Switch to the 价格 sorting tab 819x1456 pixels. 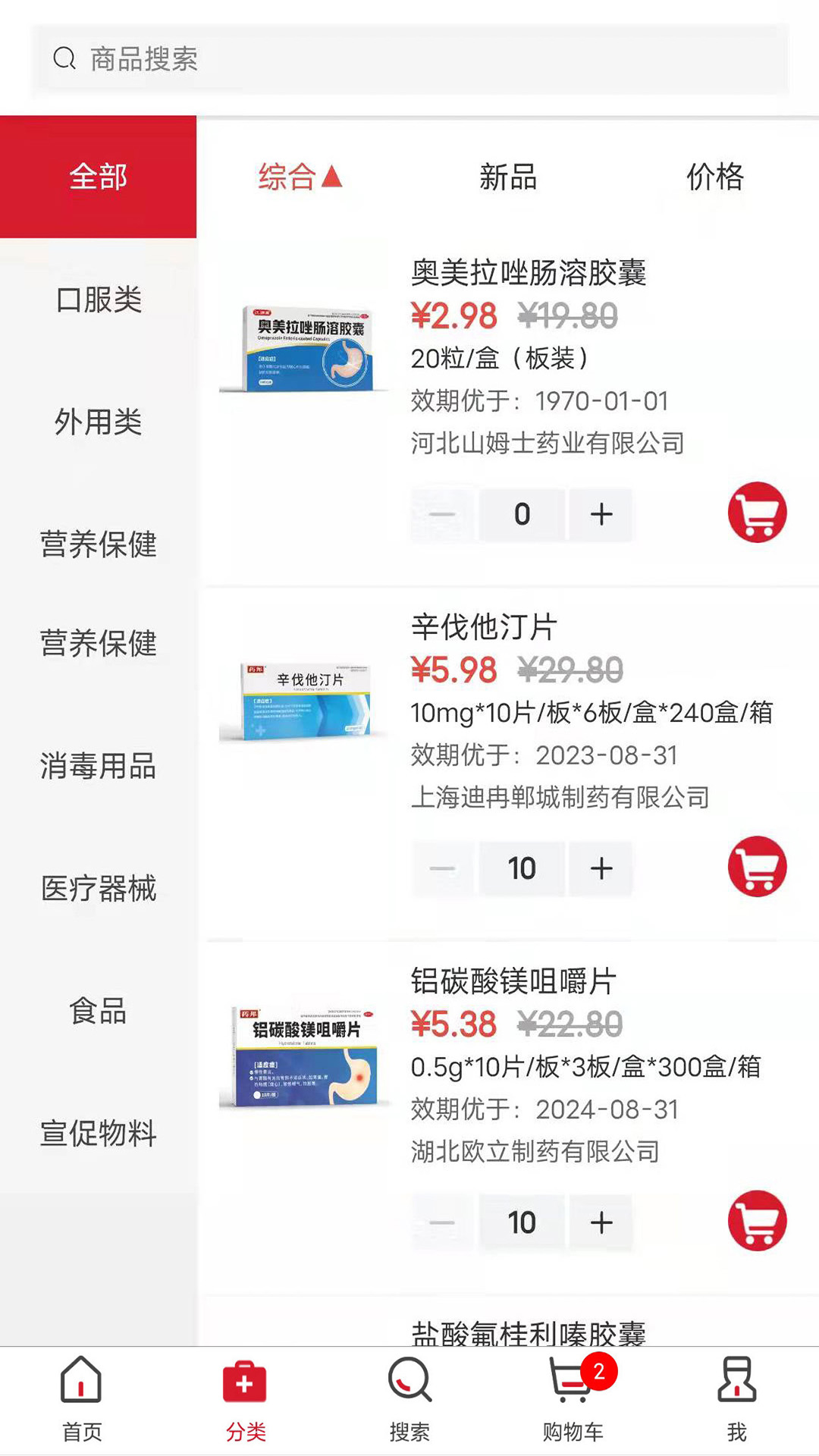click(x=716, y=177)
